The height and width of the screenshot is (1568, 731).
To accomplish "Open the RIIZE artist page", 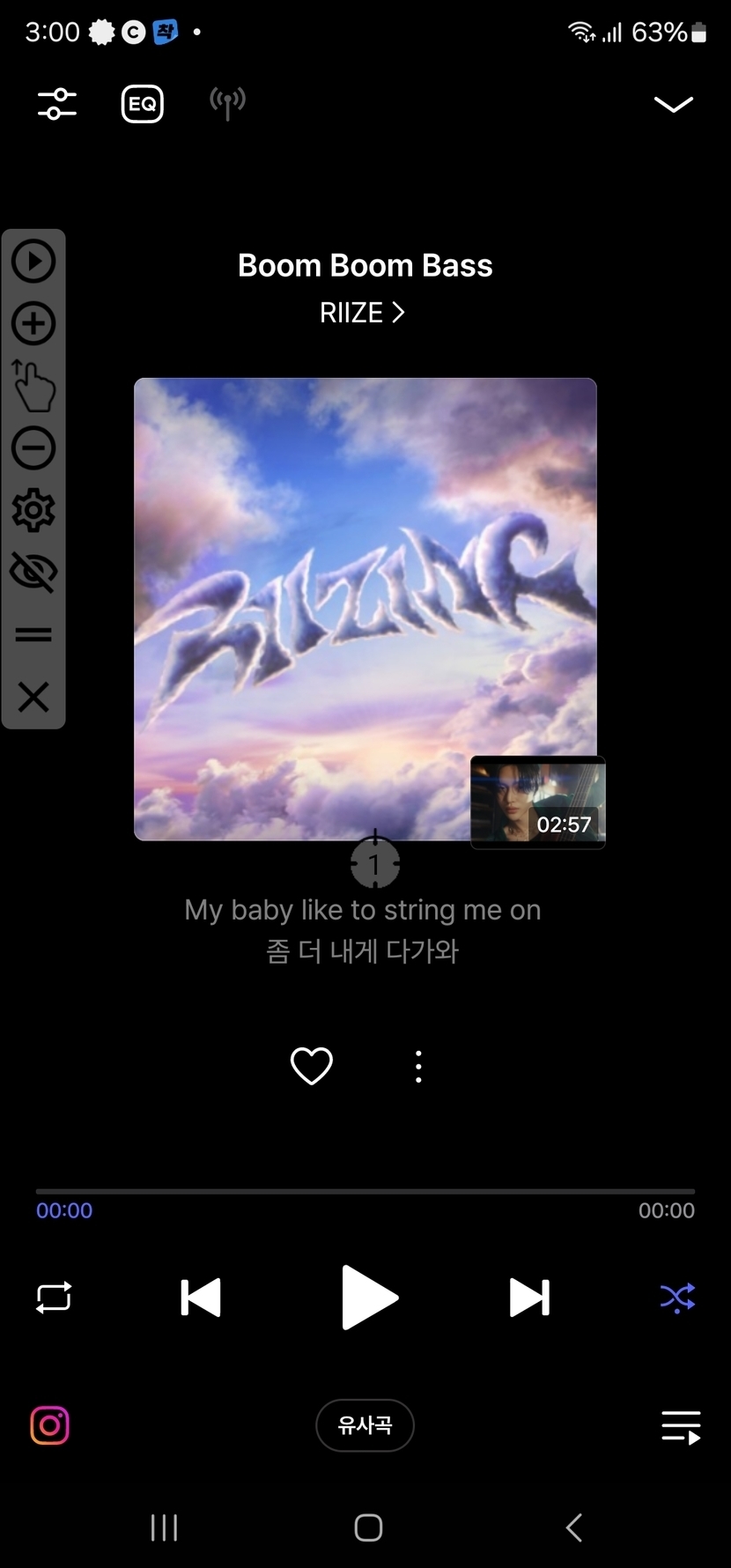I will [362, 313].
